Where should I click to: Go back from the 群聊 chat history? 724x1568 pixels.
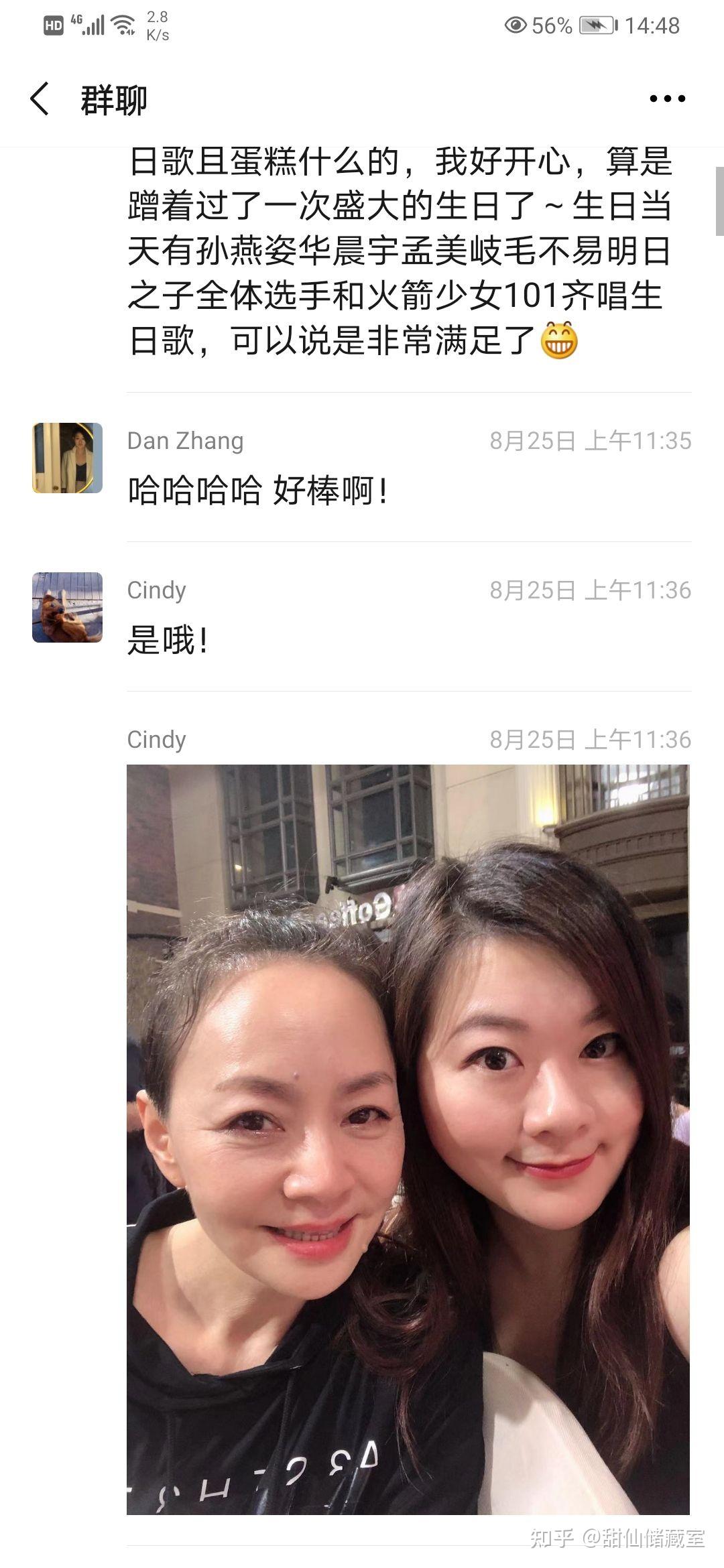(x=40, y=99)
